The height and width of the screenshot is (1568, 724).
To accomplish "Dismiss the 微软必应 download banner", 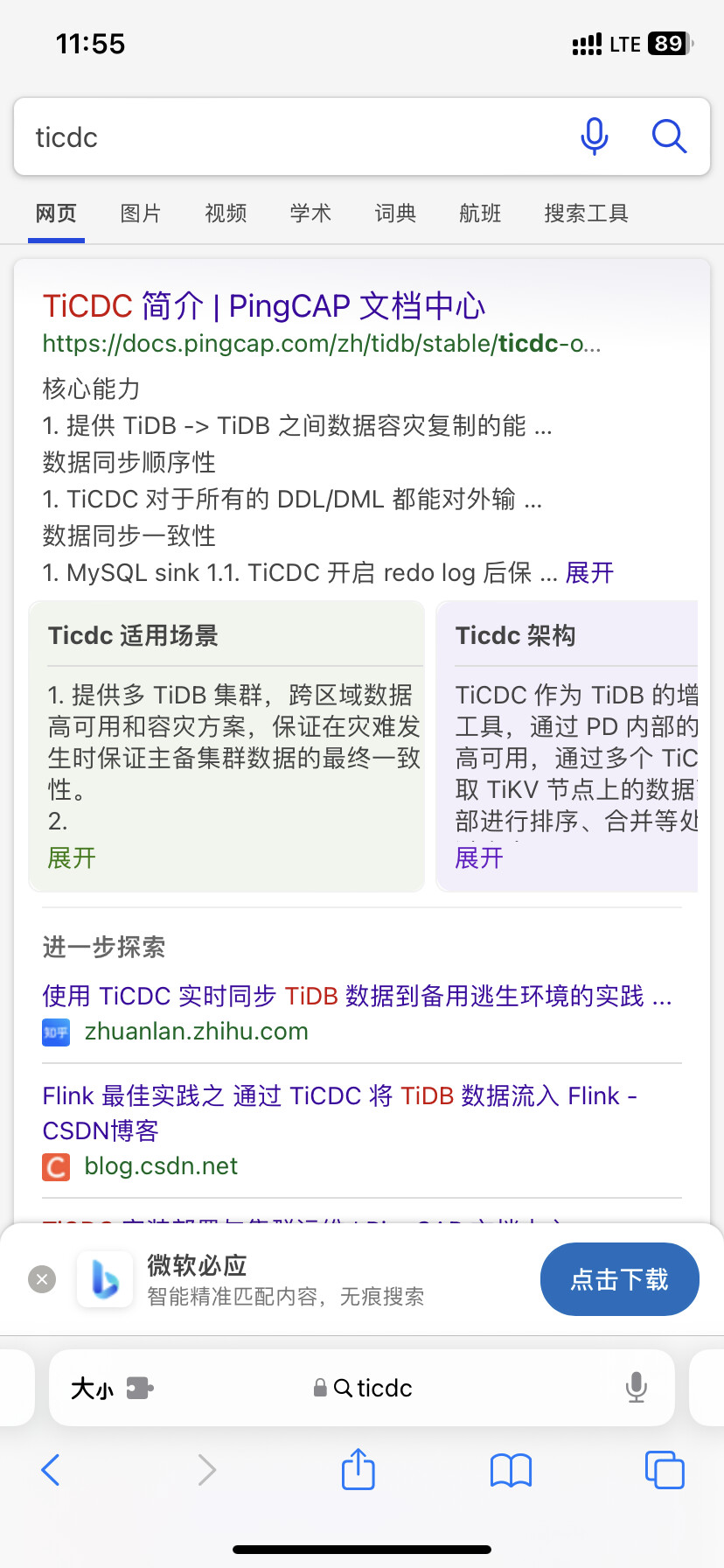I will coord(42,1279).
